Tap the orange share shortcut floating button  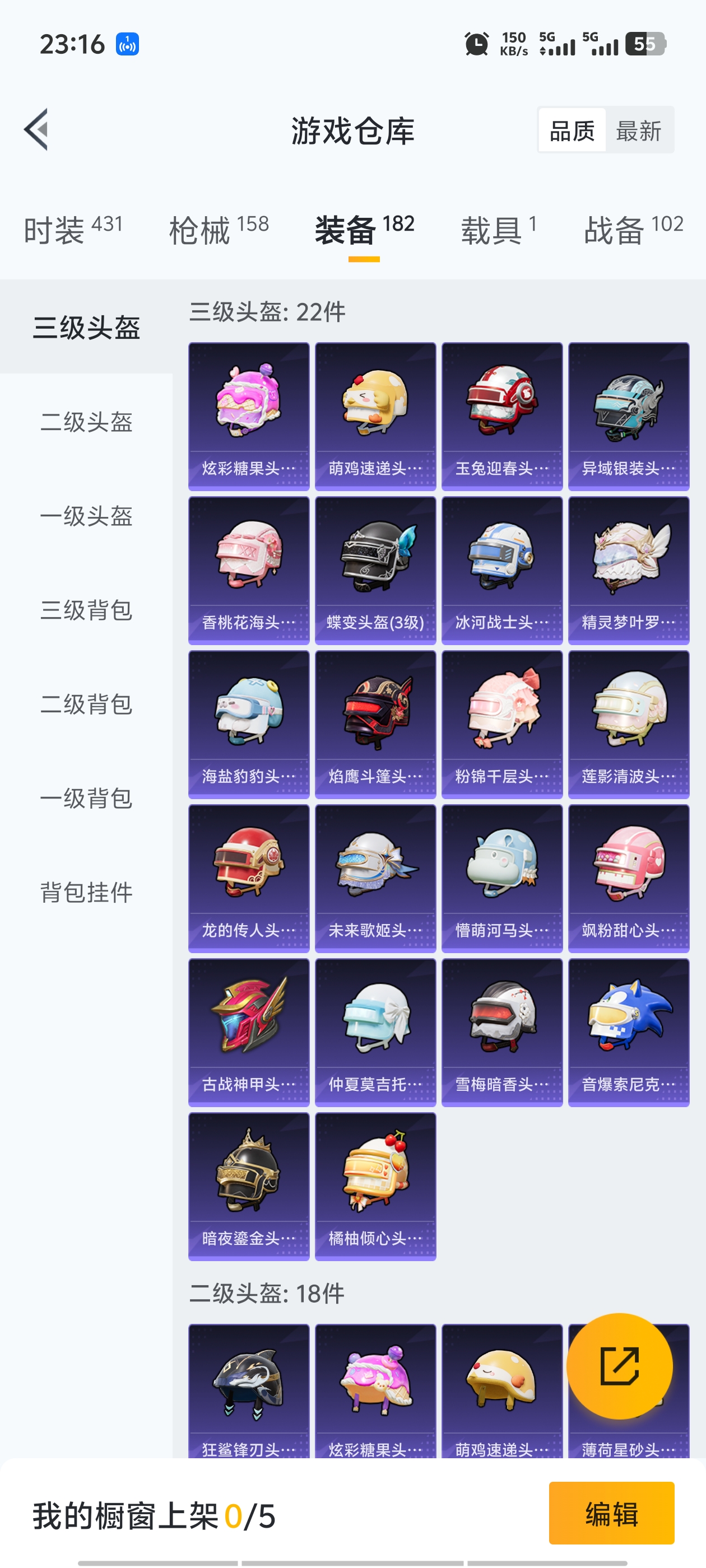(x=620, y=1366)
